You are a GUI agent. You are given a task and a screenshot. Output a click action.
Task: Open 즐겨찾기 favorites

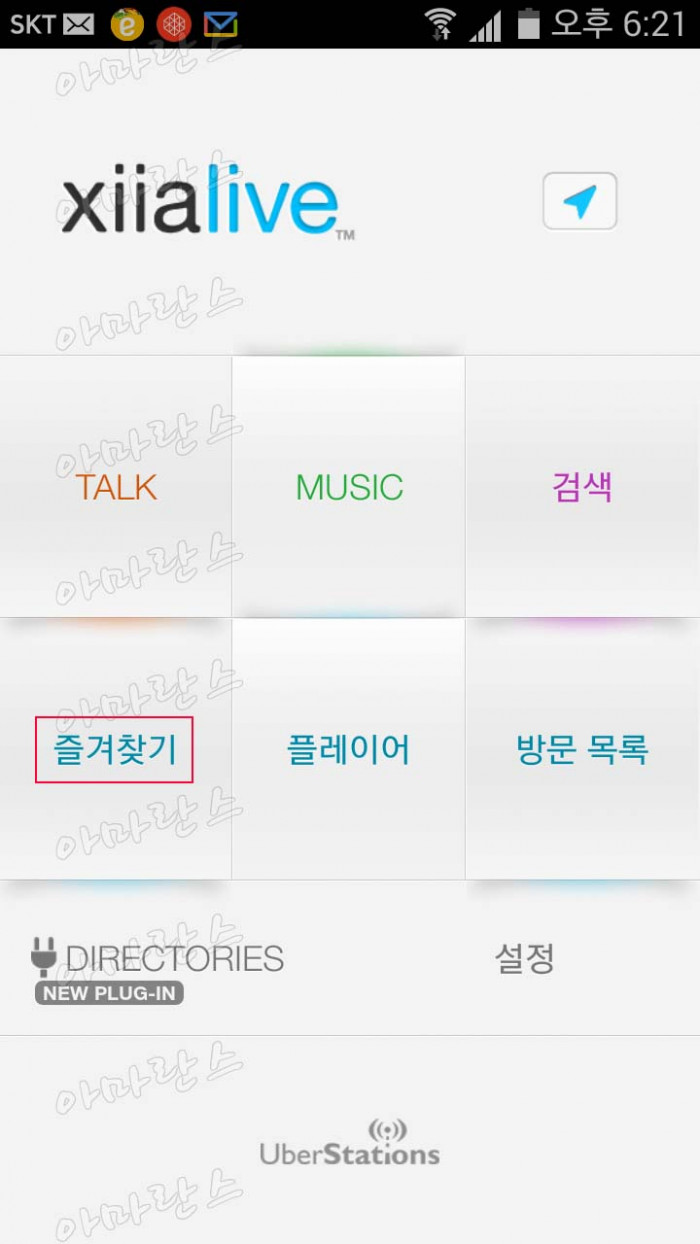114,749
